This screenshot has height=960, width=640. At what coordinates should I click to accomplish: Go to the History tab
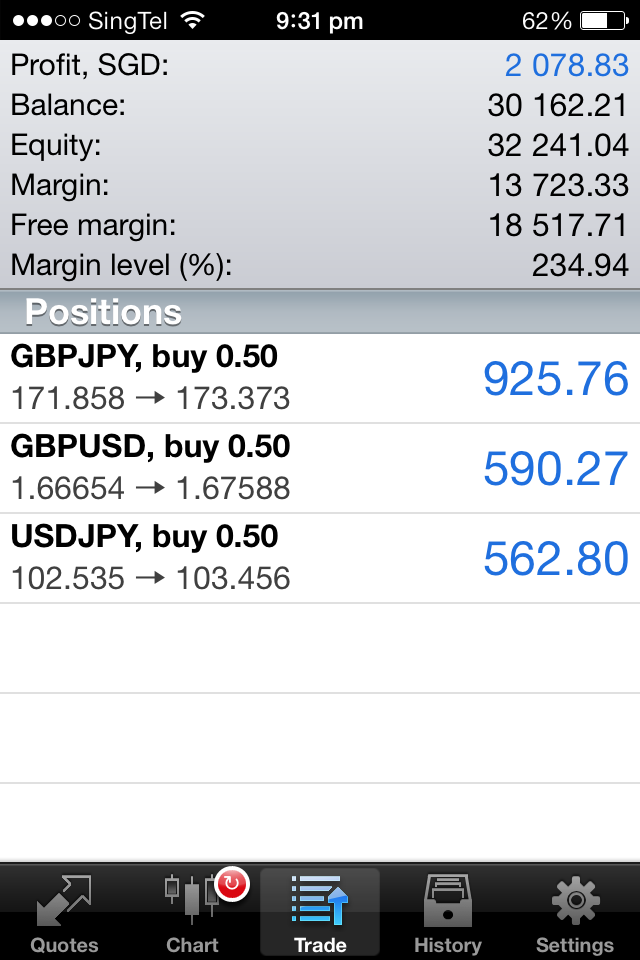pos(447,912)
